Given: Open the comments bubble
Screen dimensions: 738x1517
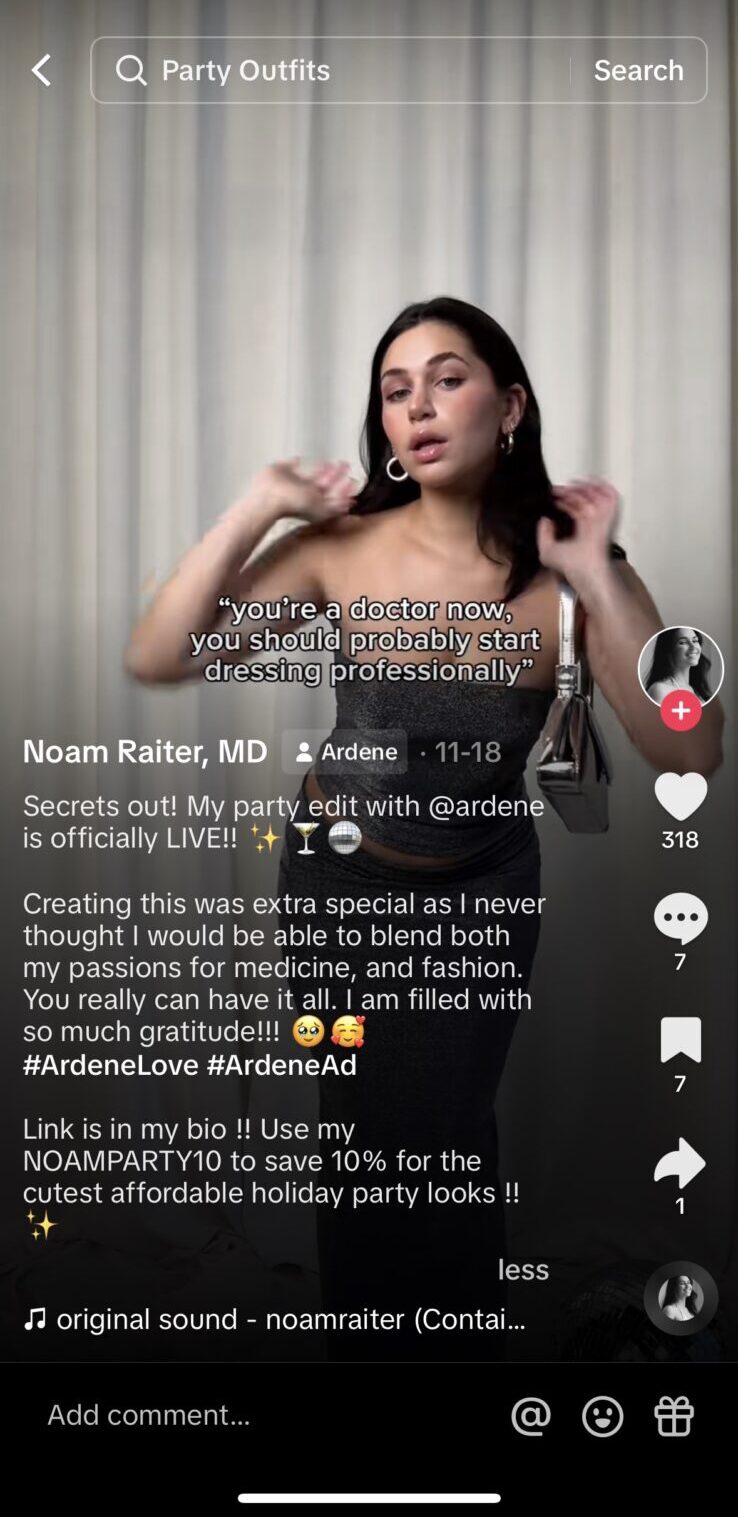Looking at the screenshot, I should click(x=680, y=919).
